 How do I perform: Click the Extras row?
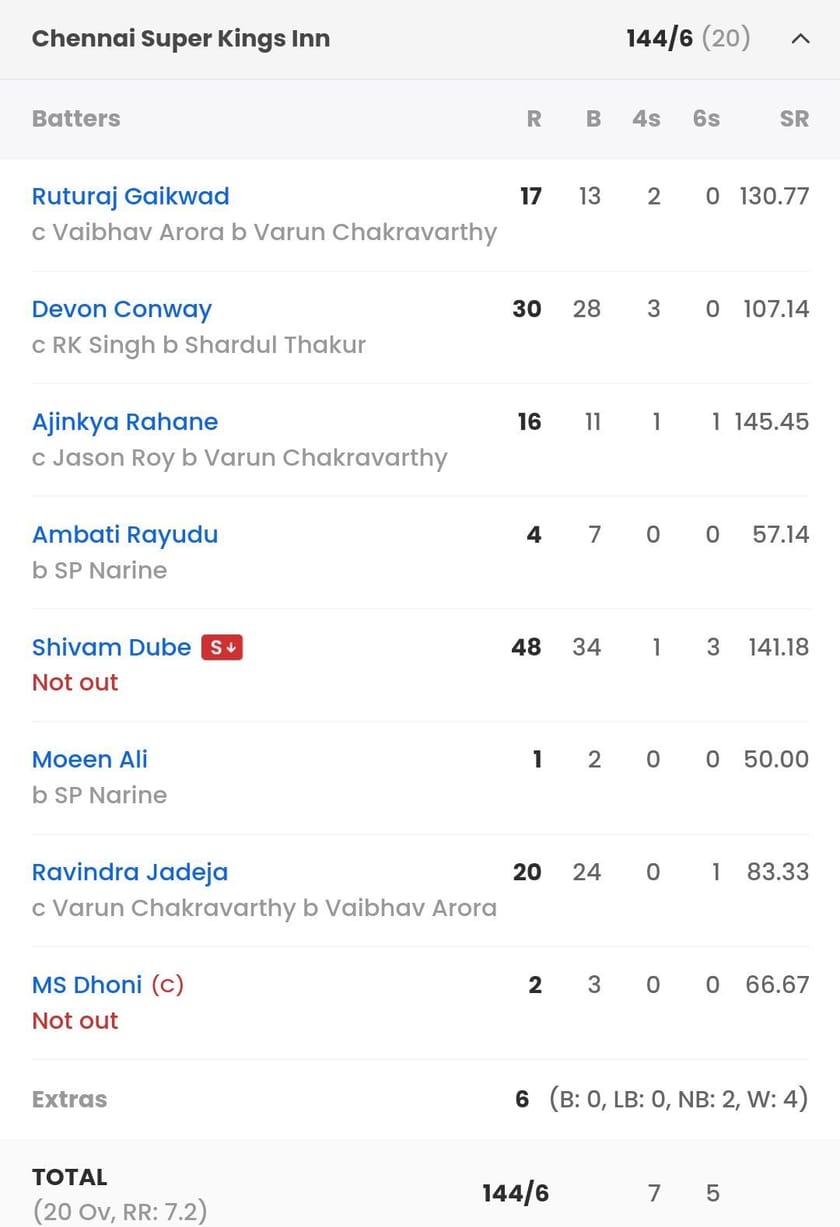coord(69,1099)
